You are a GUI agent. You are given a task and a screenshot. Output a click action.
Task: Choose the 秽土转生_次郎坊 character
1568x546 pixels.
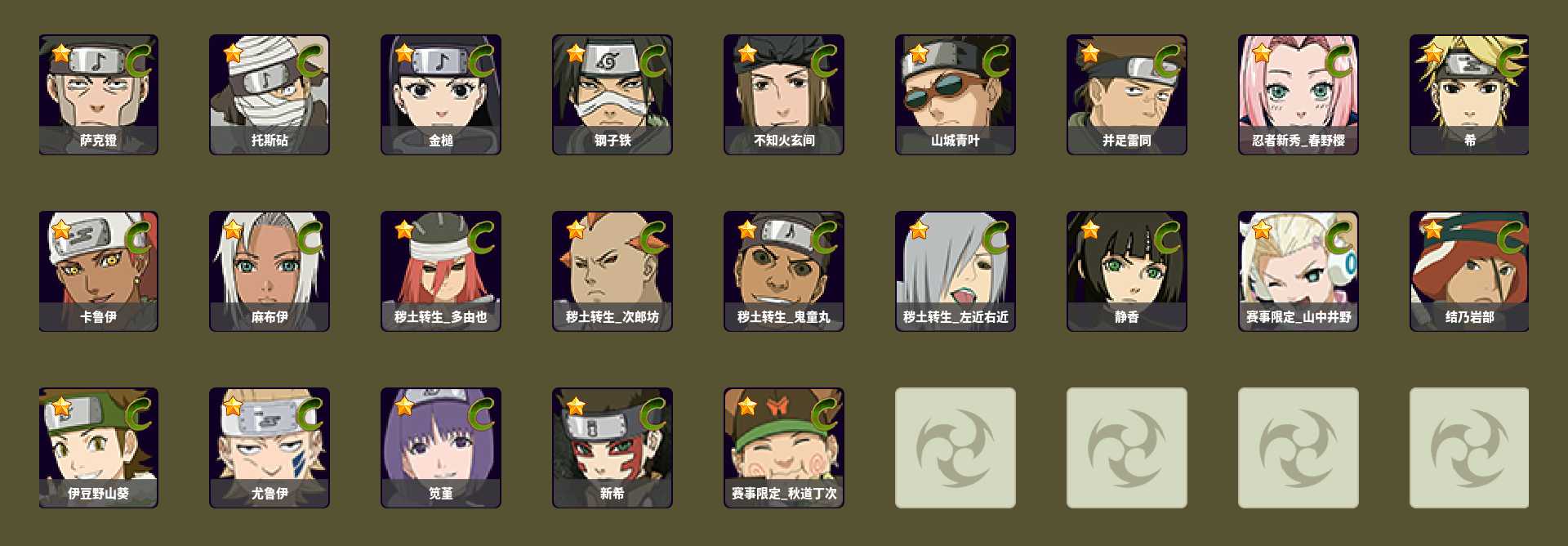[x=612, y=271]
